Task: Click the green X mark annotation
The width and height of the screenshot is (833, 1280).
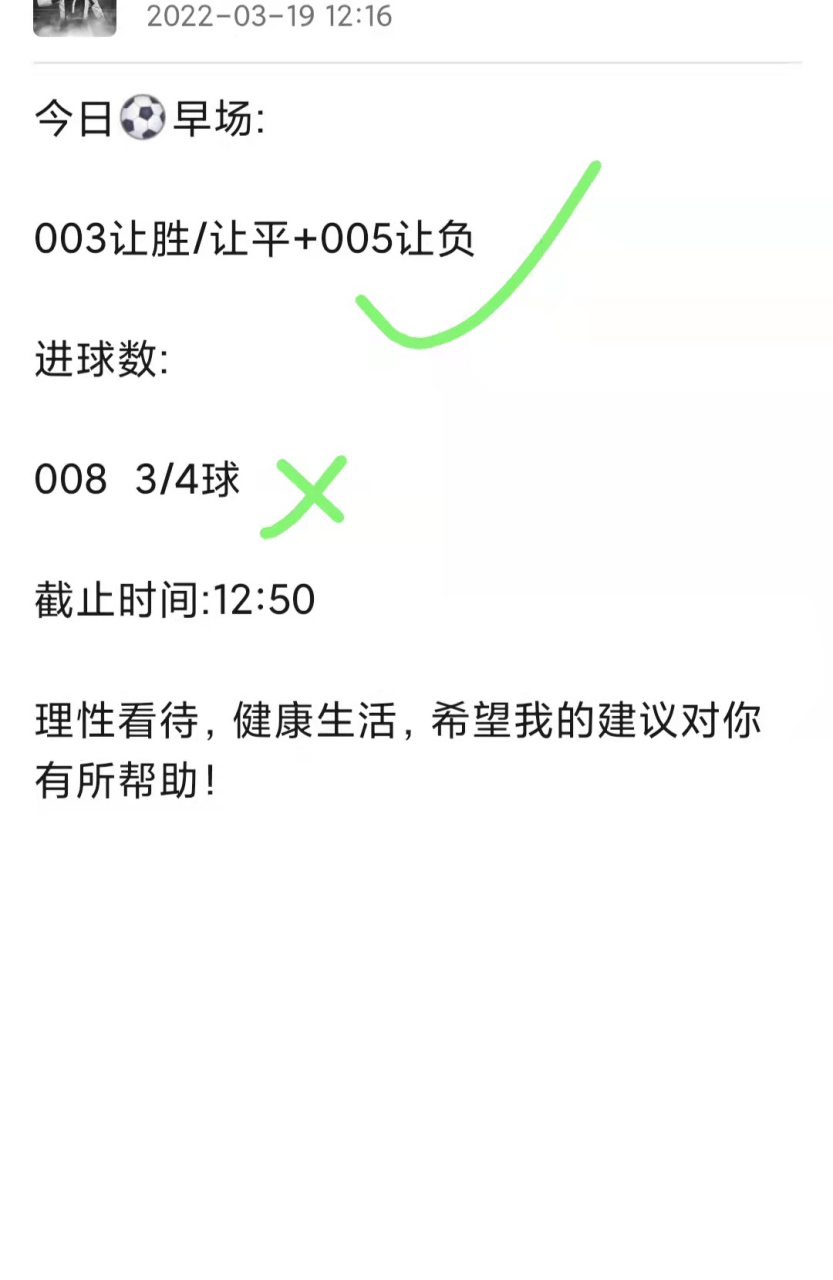Action: (x=310, y=490)
